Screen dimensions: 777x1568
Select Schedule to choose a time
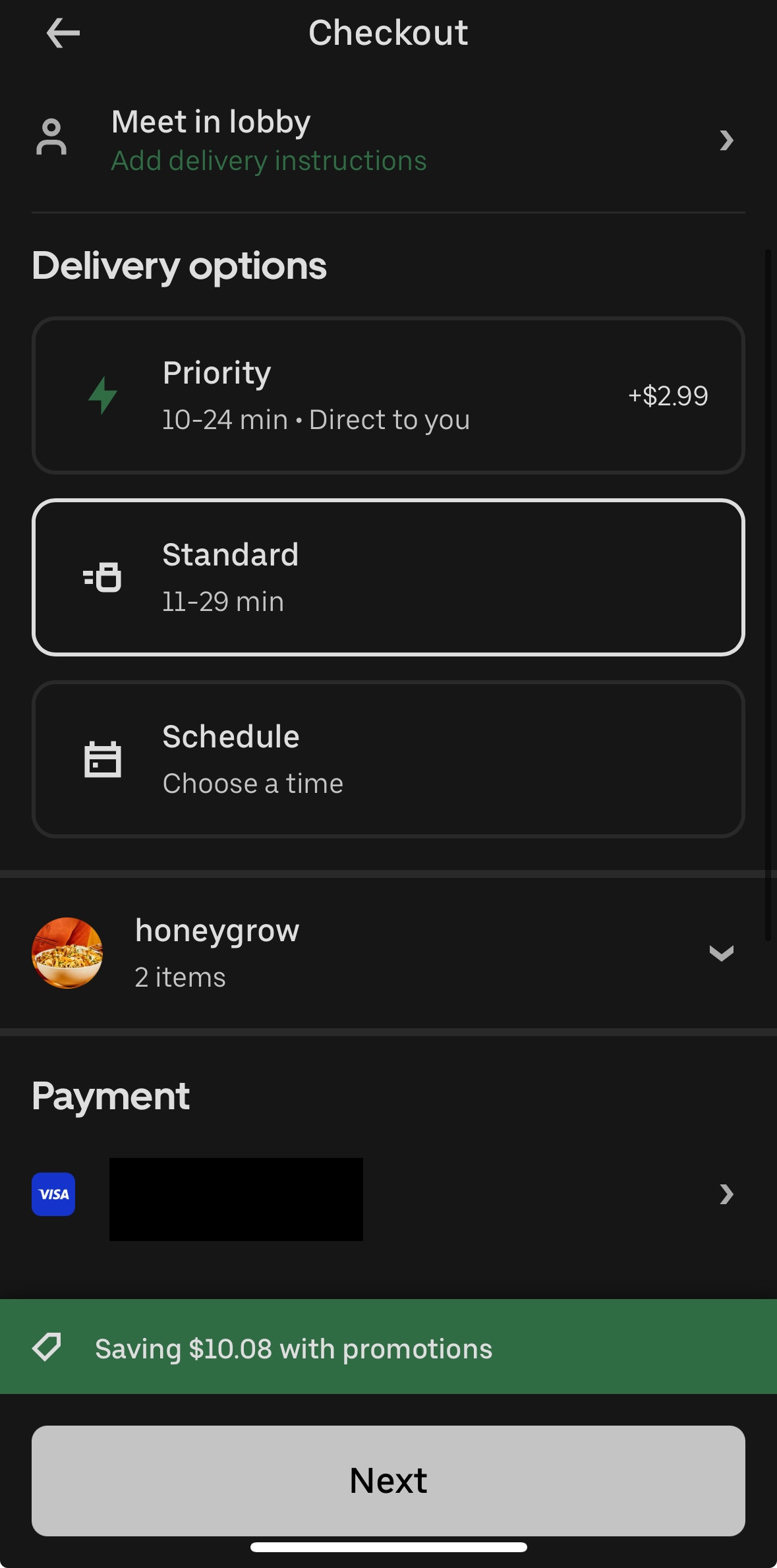[388, 759]
